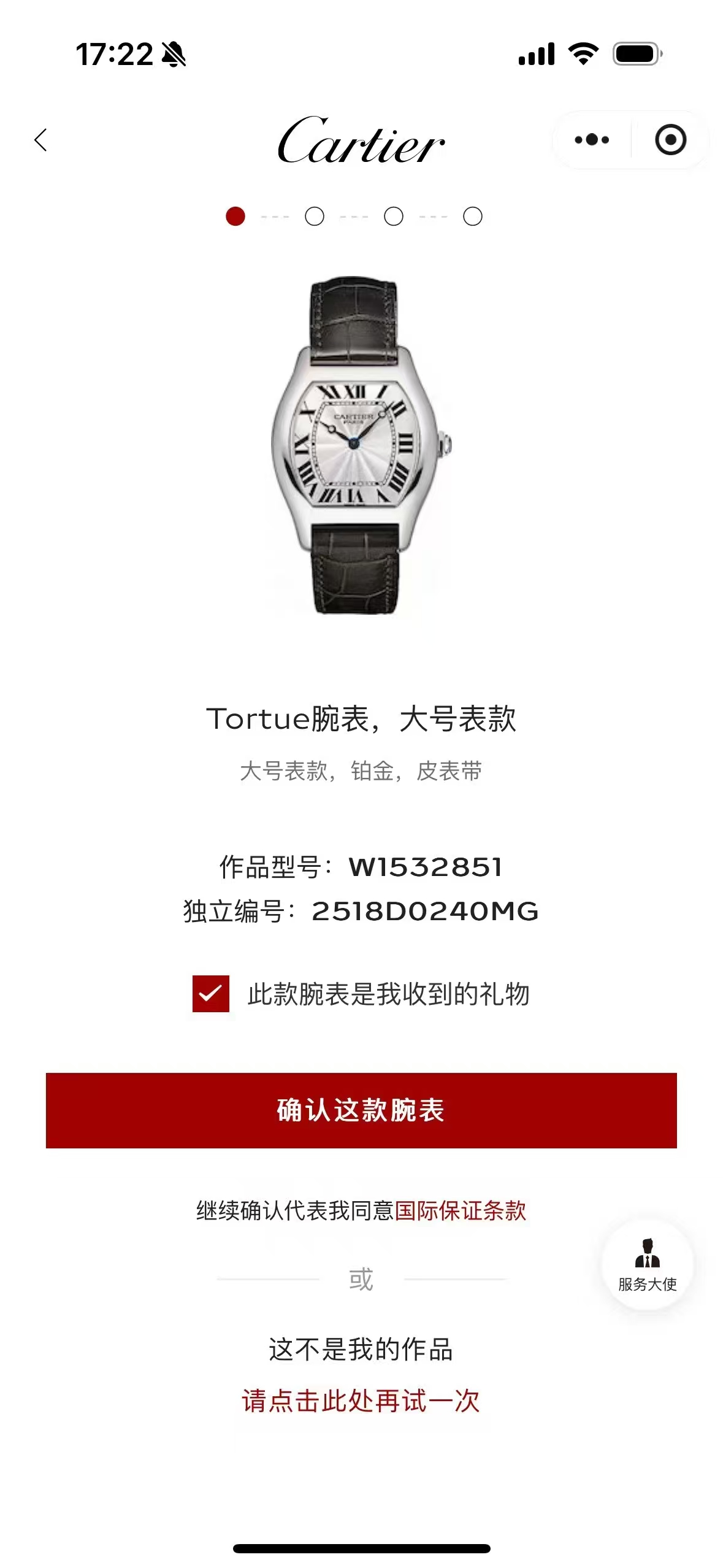
Task: Tap 请点击此处再试一次 to retry
Action: pos(361,1401)
